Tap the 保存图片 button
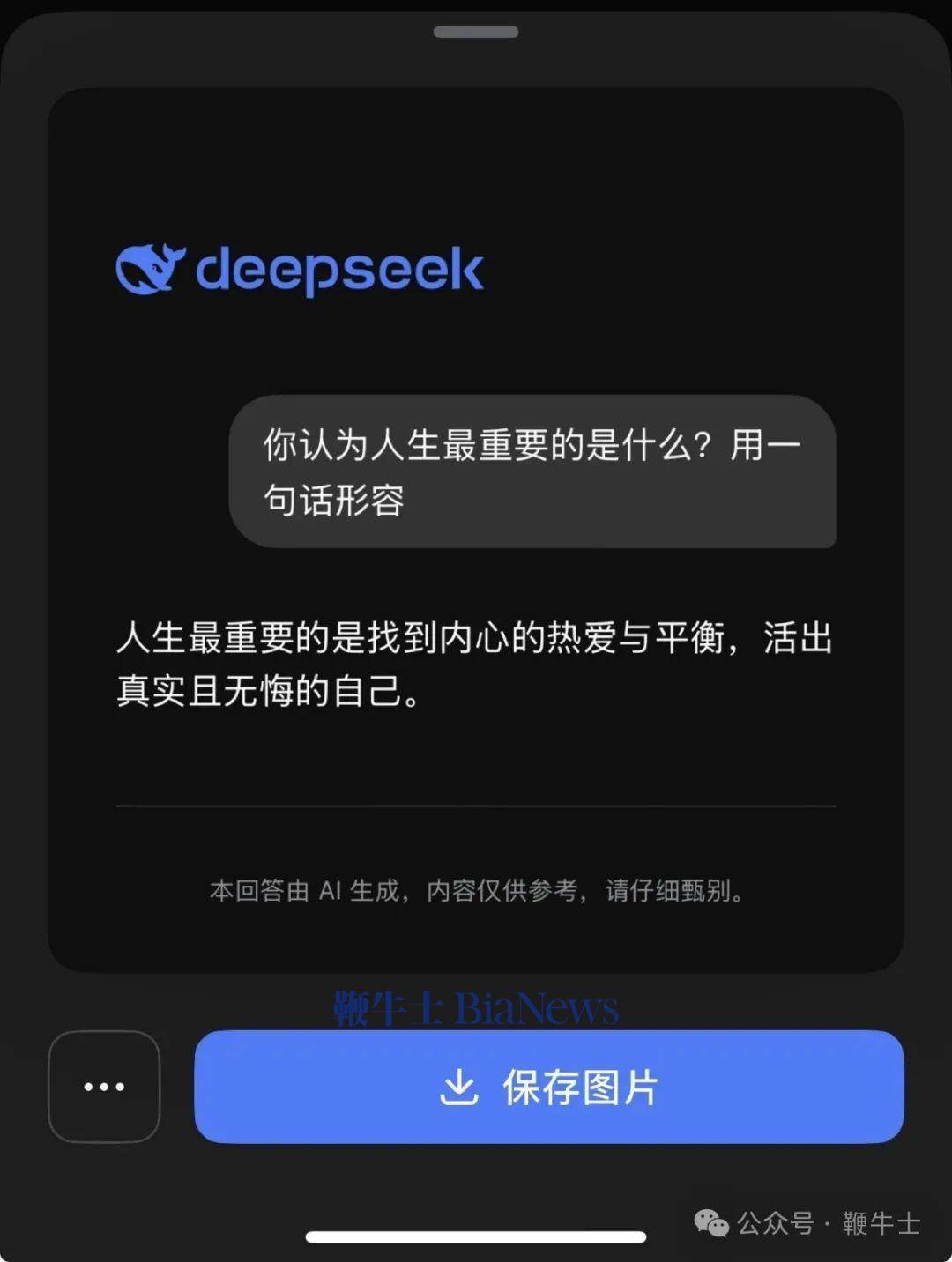 coord(548,1087)
